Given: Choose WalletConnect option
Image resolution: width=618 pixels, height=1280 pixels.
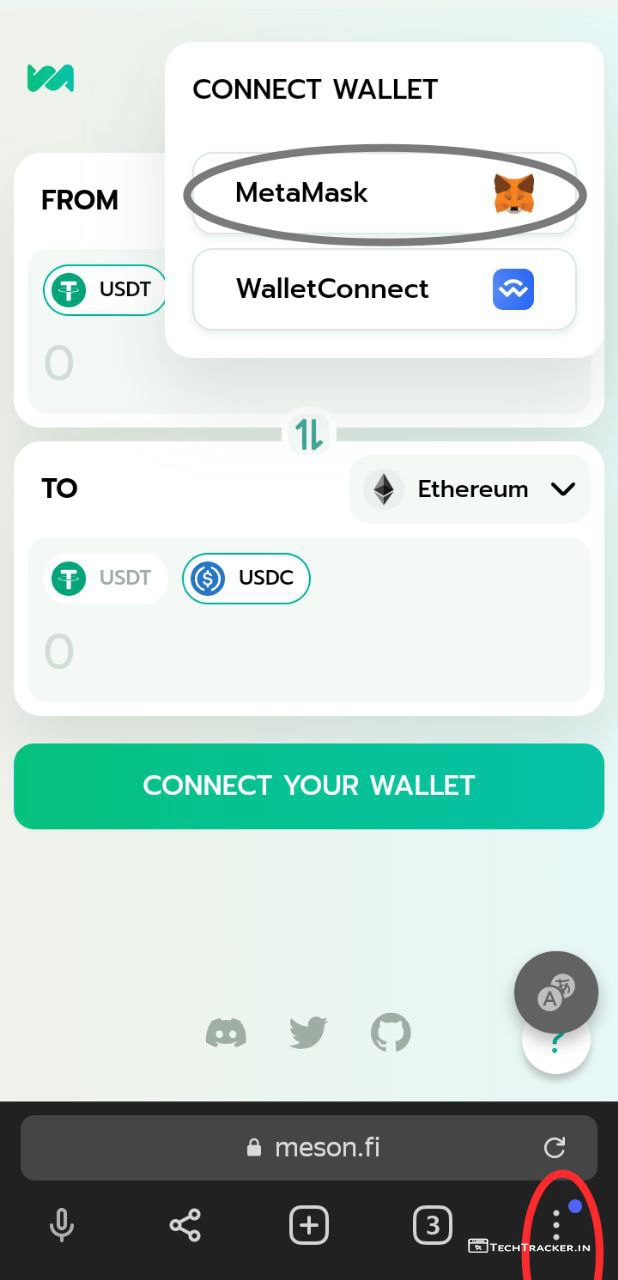Looking at the screenshot, I should 384,290.
